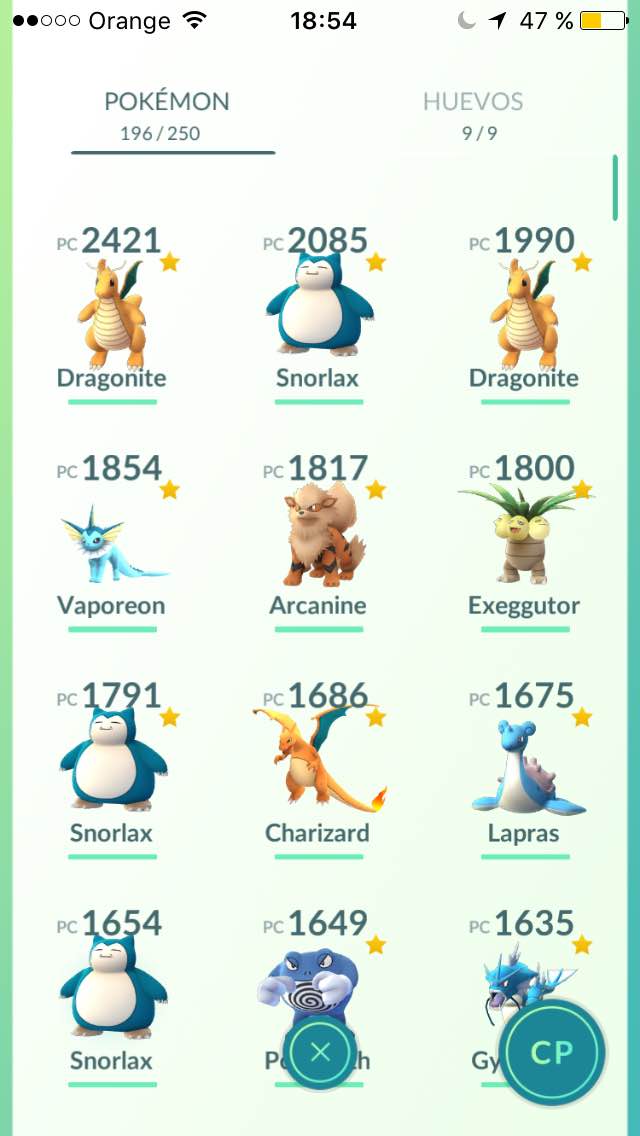
Task: View Snorlax with PC 1654
Action: pyautogui.click(x=111, y=995)
